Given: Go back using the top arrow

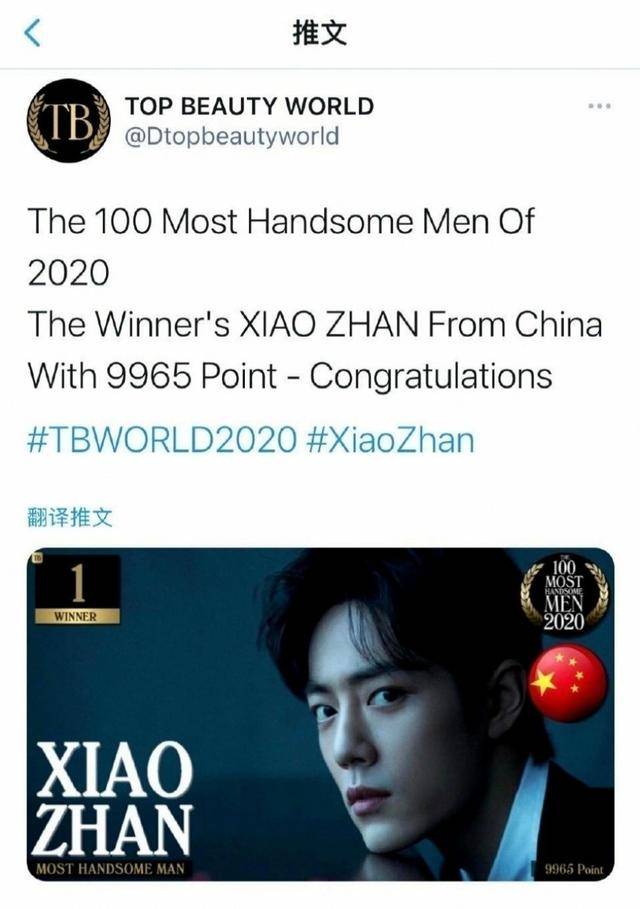Looking at the screenshot, I should click(x=34, y=33).
